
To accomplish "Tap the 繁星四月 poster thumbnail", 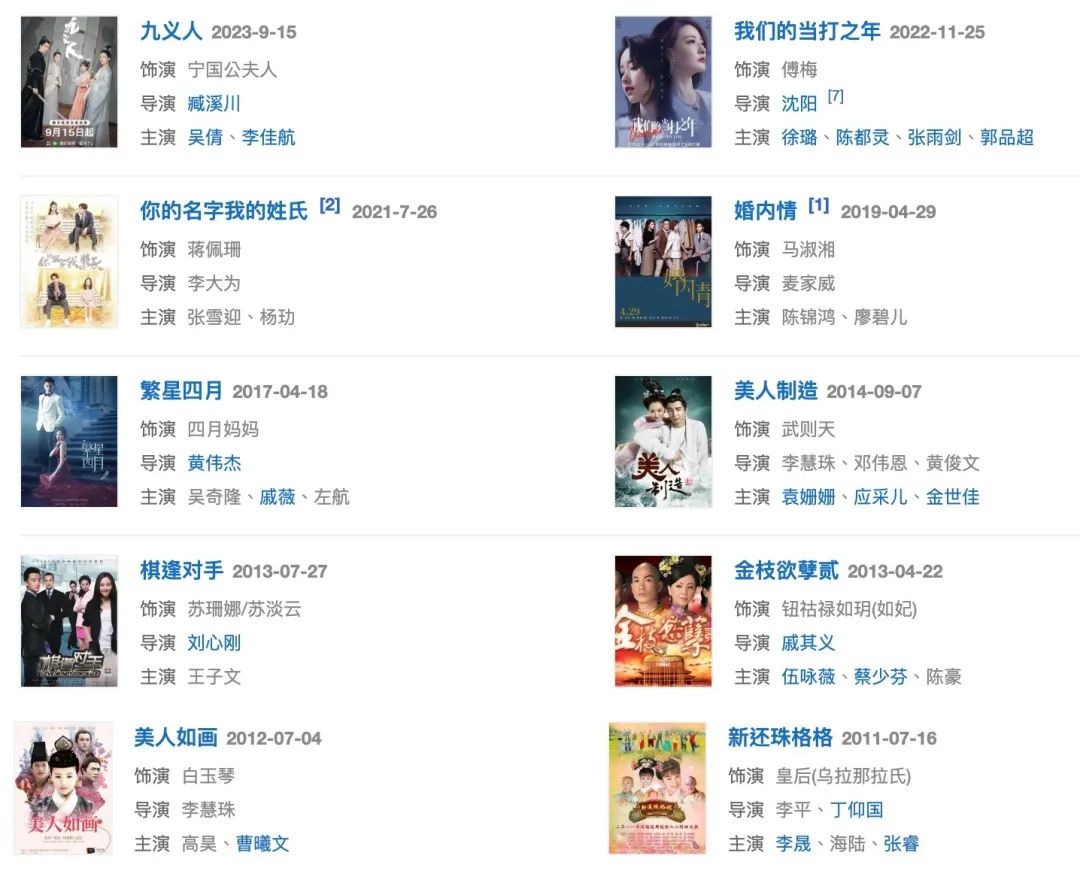I will pyautogui.click(x=69, y=441).
